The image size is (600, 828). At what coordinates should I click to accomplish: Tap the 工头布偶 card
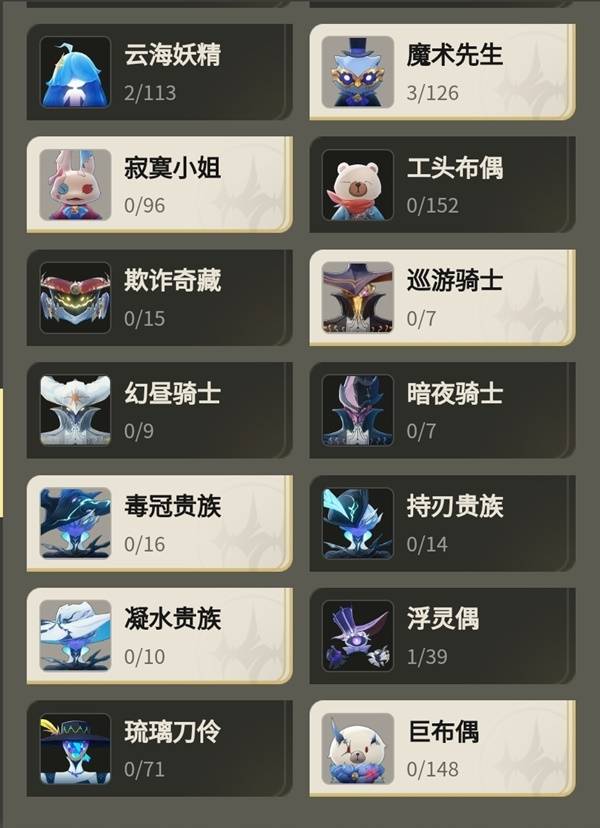click(x=442, y=185)
